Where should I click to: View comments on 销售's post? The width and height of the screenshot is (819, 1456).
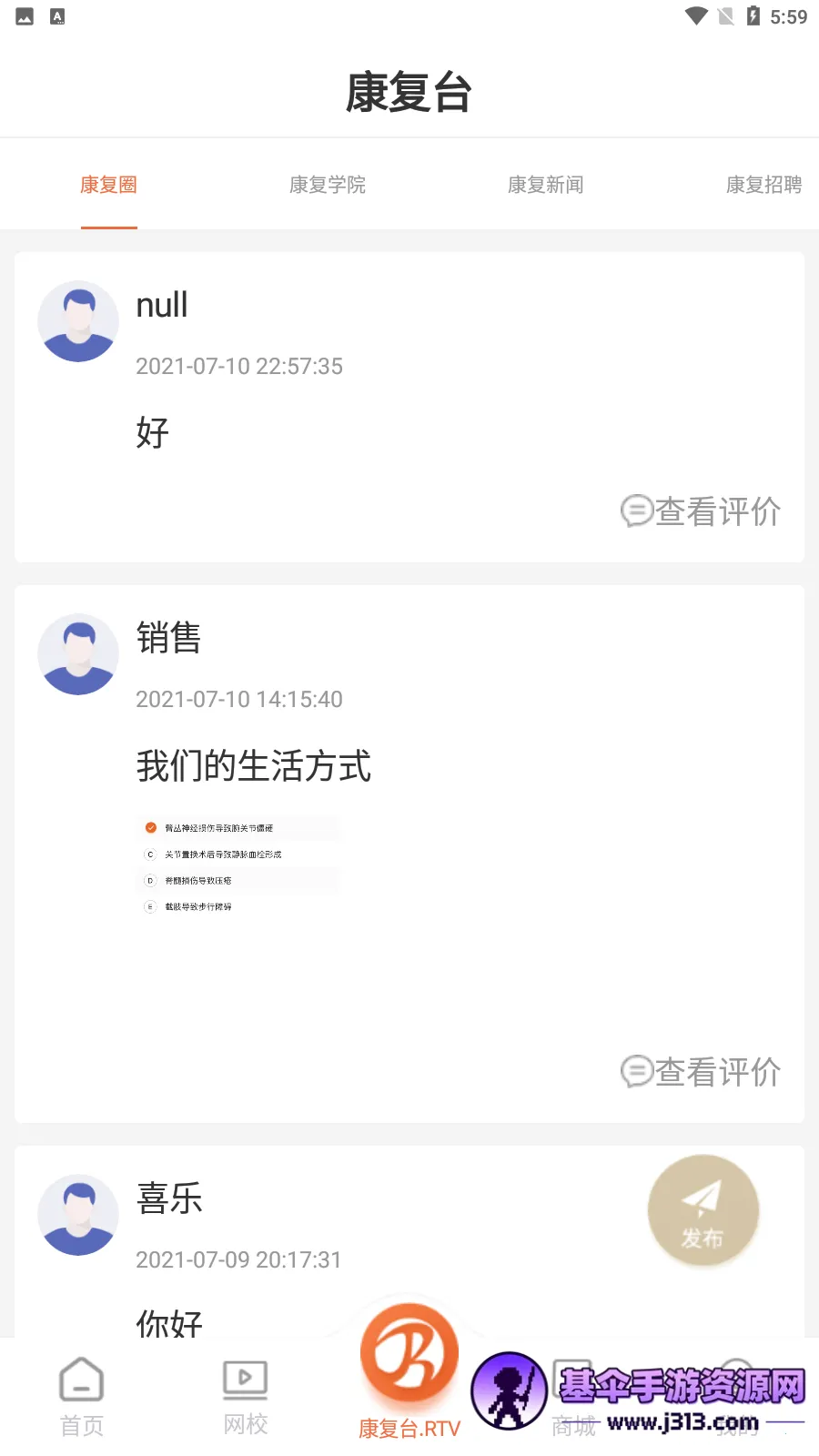click(701, 1072)
